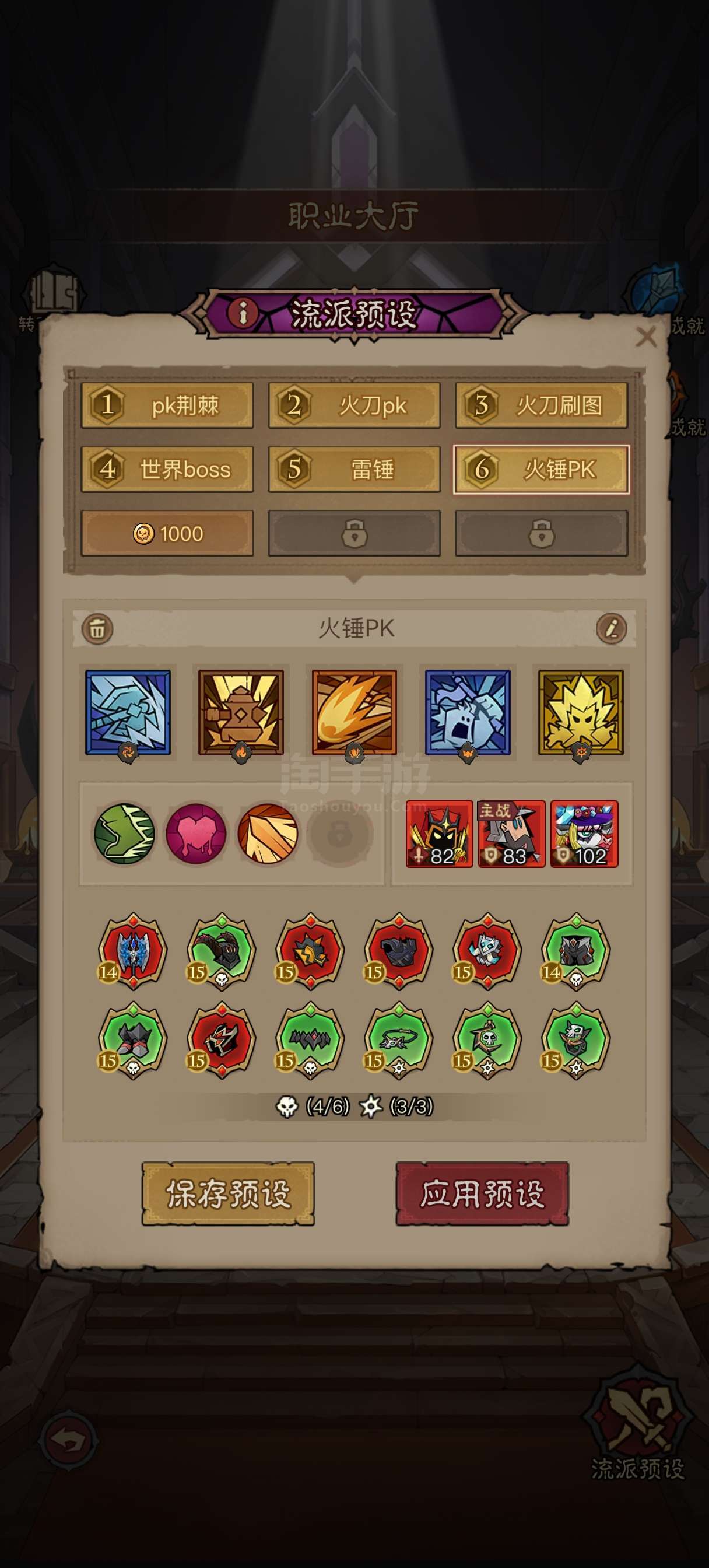This screenshot has height=1568, width=709.
Task: Go back using the bottom-left arrow
Action: [68, 1441]
